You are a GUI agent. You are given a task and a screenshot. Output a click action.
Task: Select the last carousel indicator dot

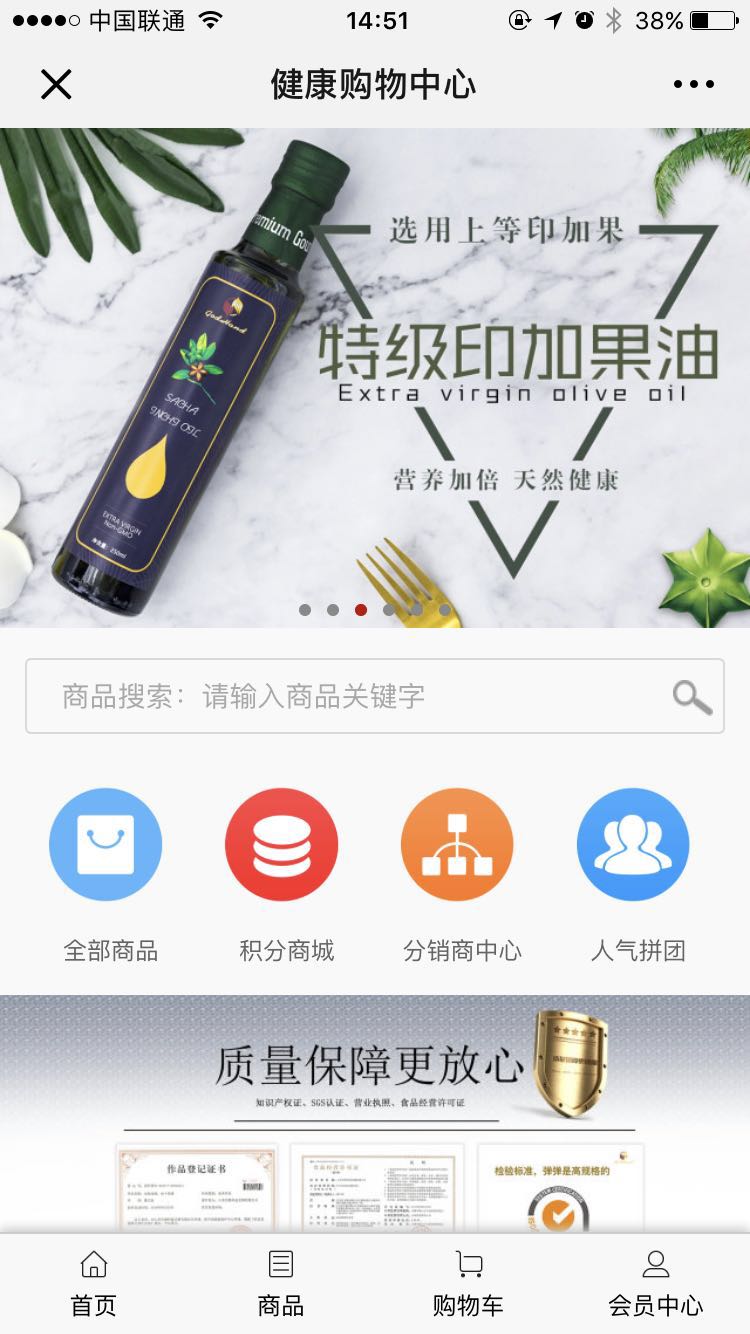coord(444,608)
